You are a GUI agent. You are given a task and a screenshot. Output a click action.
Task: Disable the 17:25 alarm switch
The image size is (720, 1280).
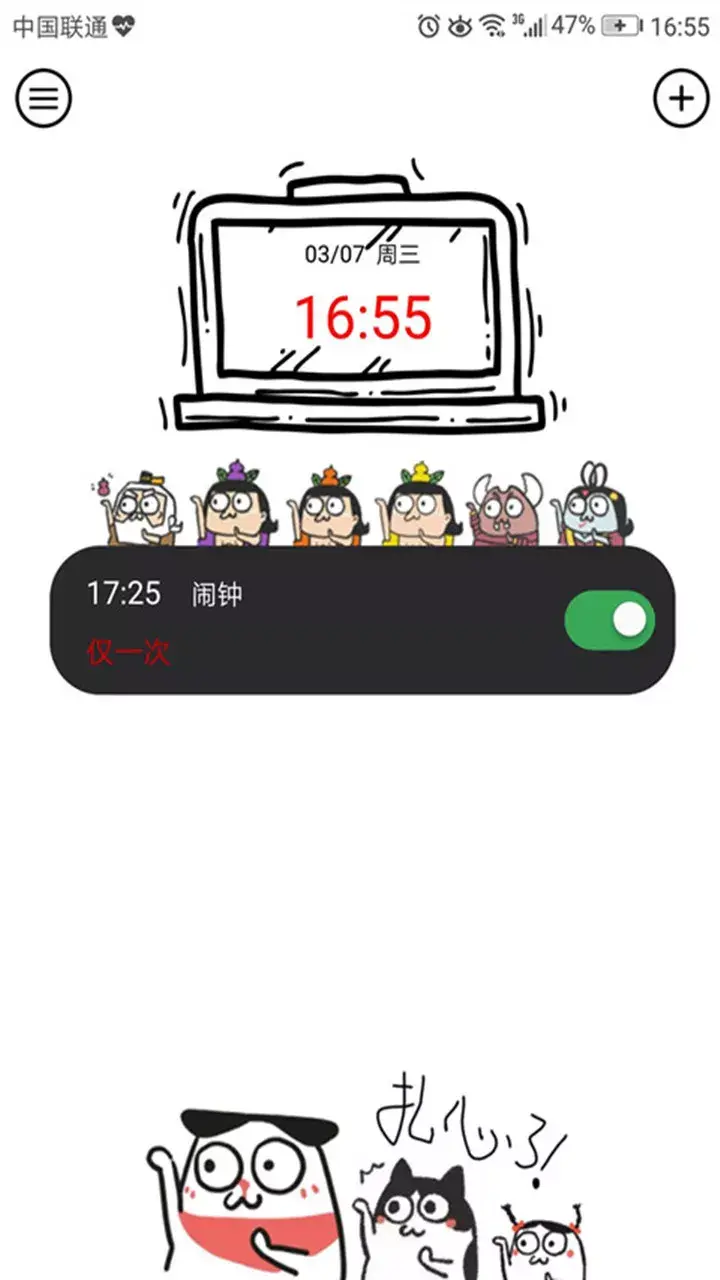(610, 621)
